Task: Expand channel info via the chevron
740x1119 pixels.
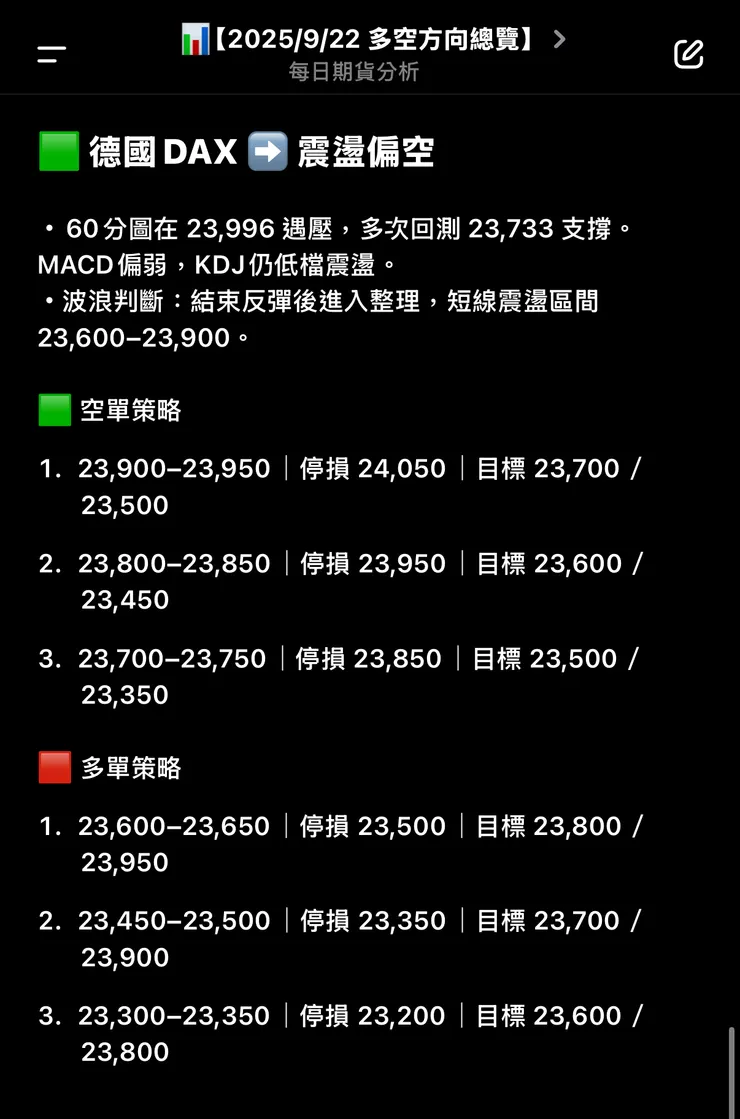Action: (560, 38)
